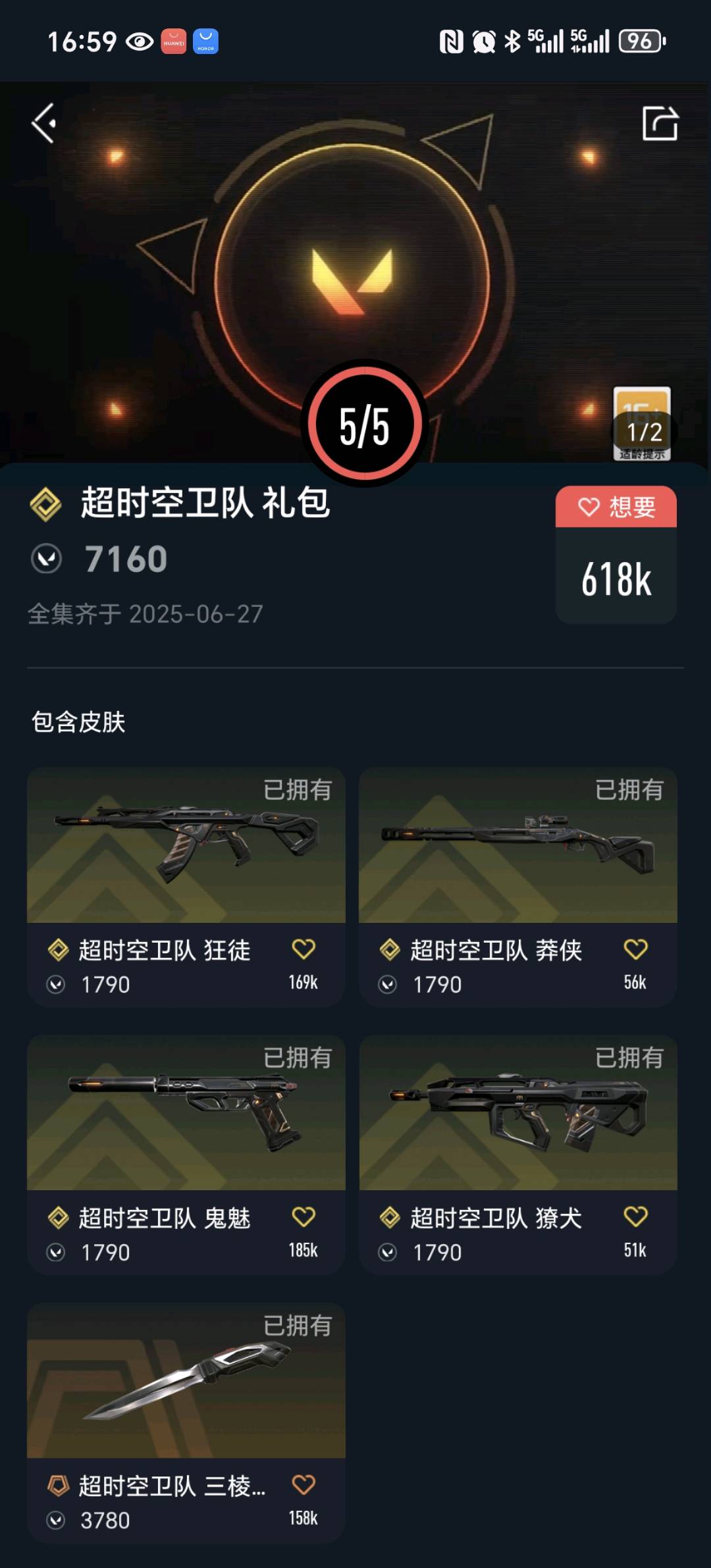Share this bundle page
The width and height of the screenshot is (711, 1568).
(660, 123)
